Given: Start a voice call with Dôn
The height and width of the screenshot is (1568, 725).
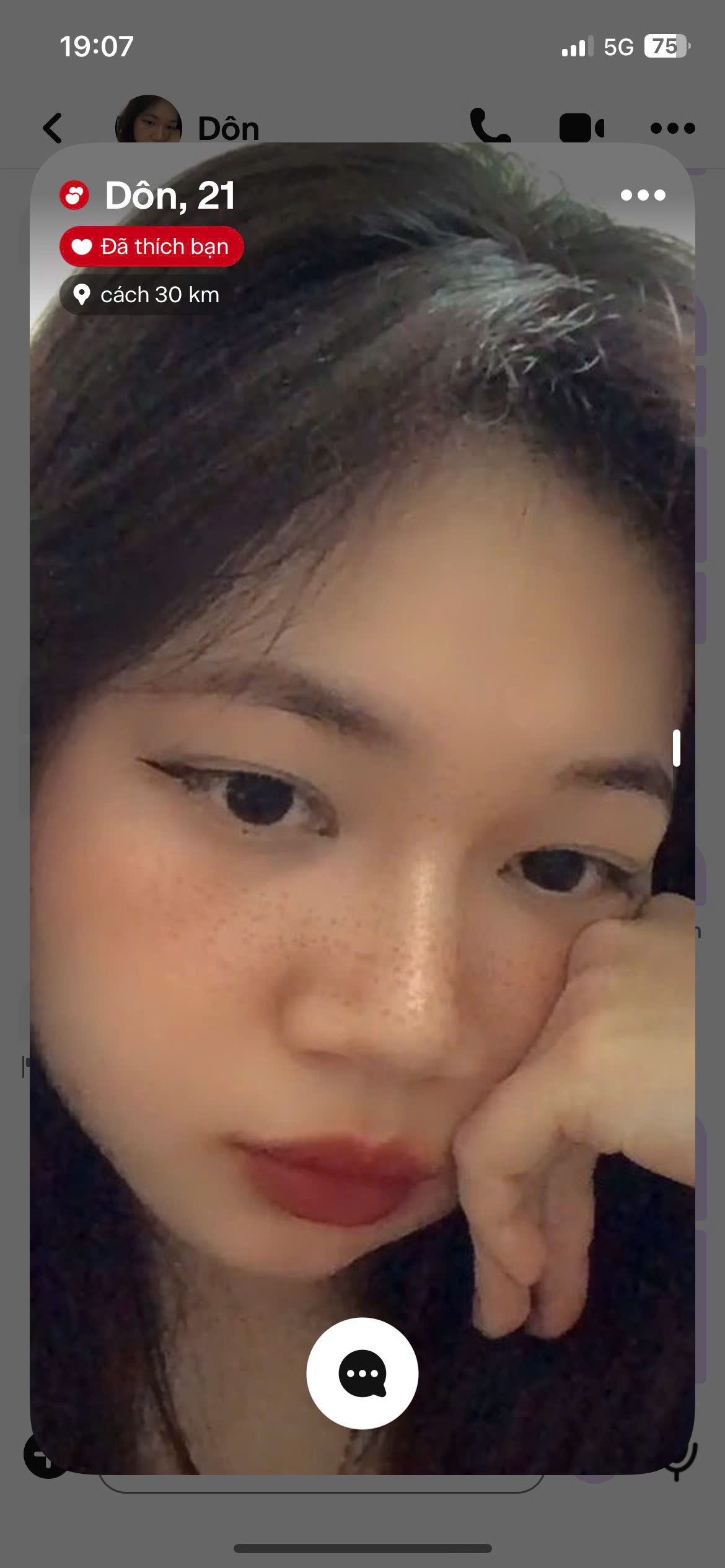Looking at the screenshot, I should click(490, 126).
